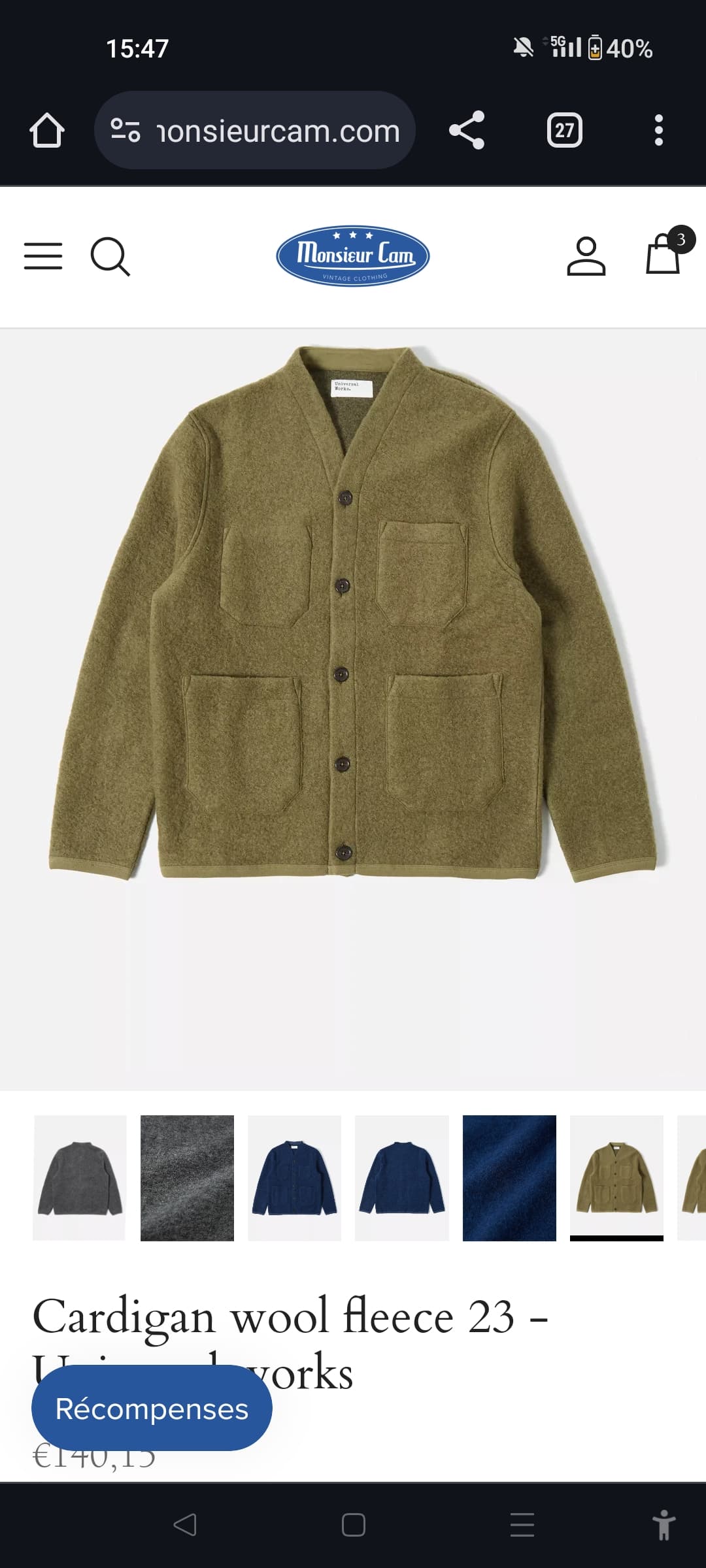Open the accessibility shortcut icon
The image size is (706, 1568).
tap(664, 1525)
